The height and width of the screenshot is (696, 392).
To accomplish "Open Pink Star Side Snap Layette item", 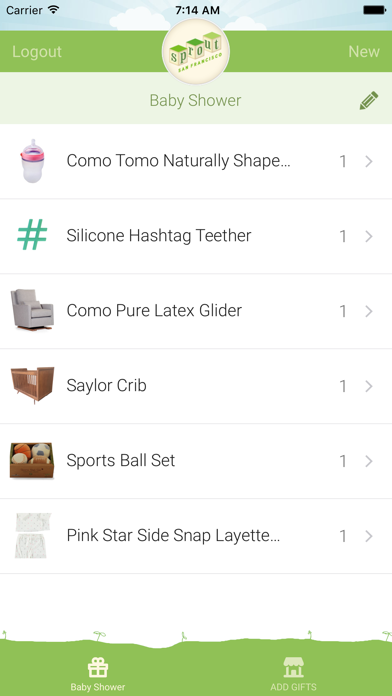I will pos(196,536).
